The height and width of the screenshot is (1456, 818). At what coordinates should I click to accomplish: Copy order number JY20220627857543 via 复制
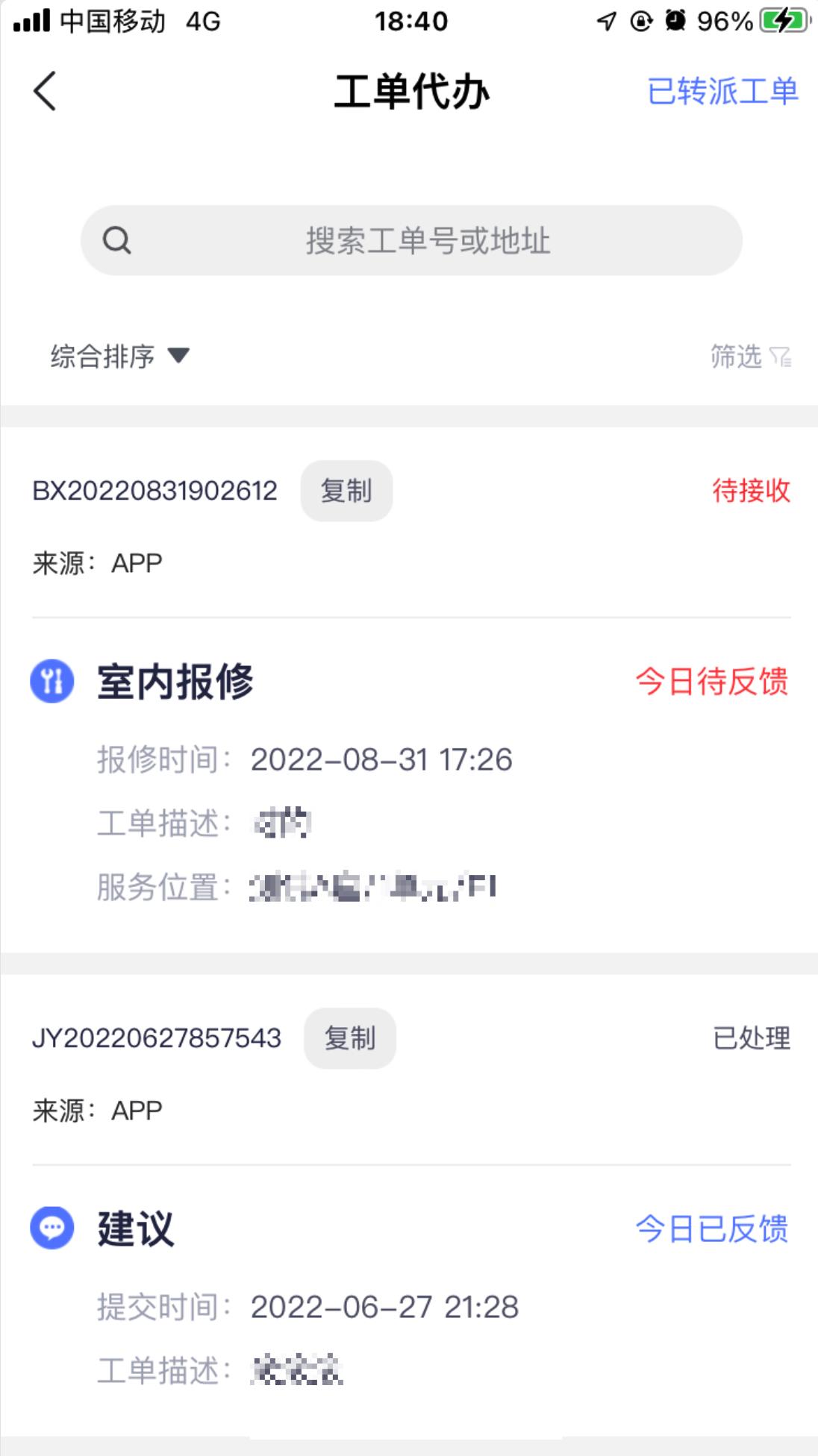click(x=349, y=1038)
